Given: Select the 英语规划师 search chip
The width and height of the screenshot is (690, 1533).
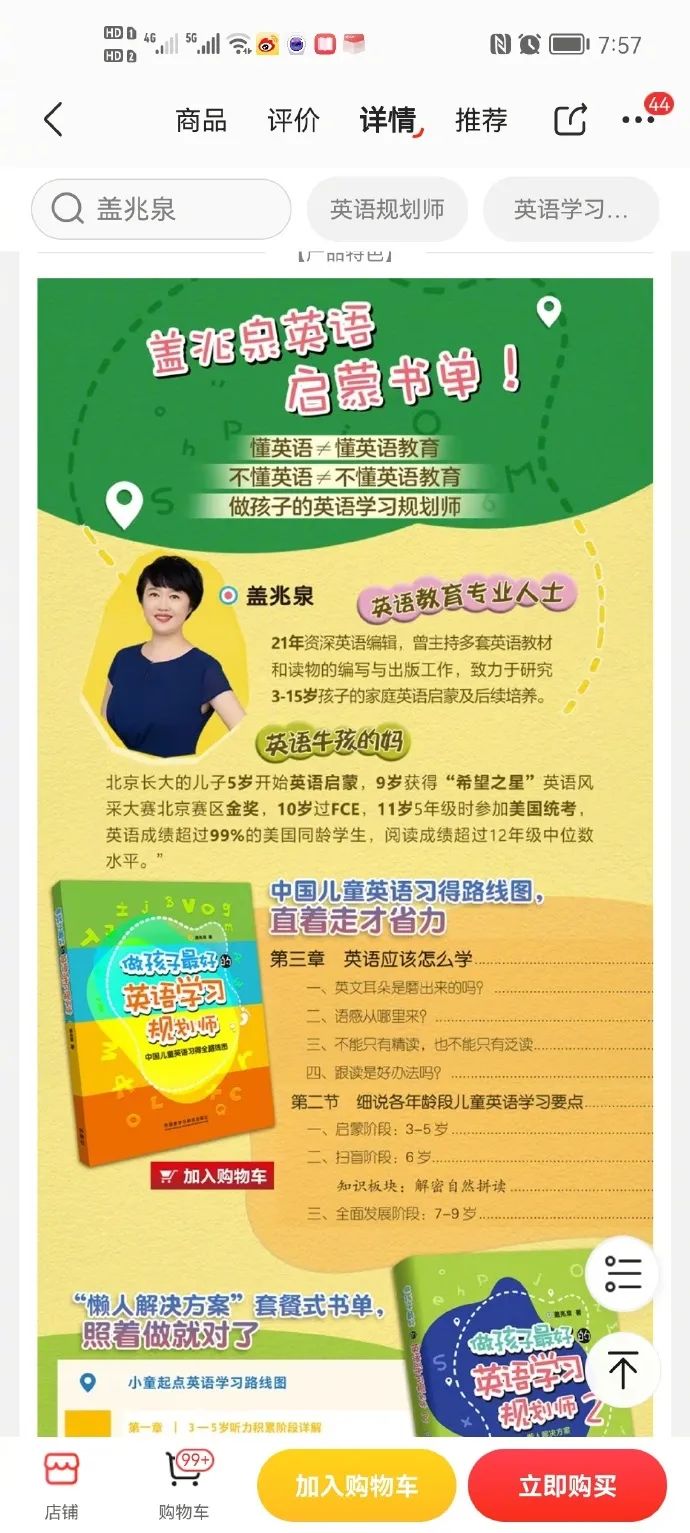Looking at the screenshot, I should coord(387,209).
